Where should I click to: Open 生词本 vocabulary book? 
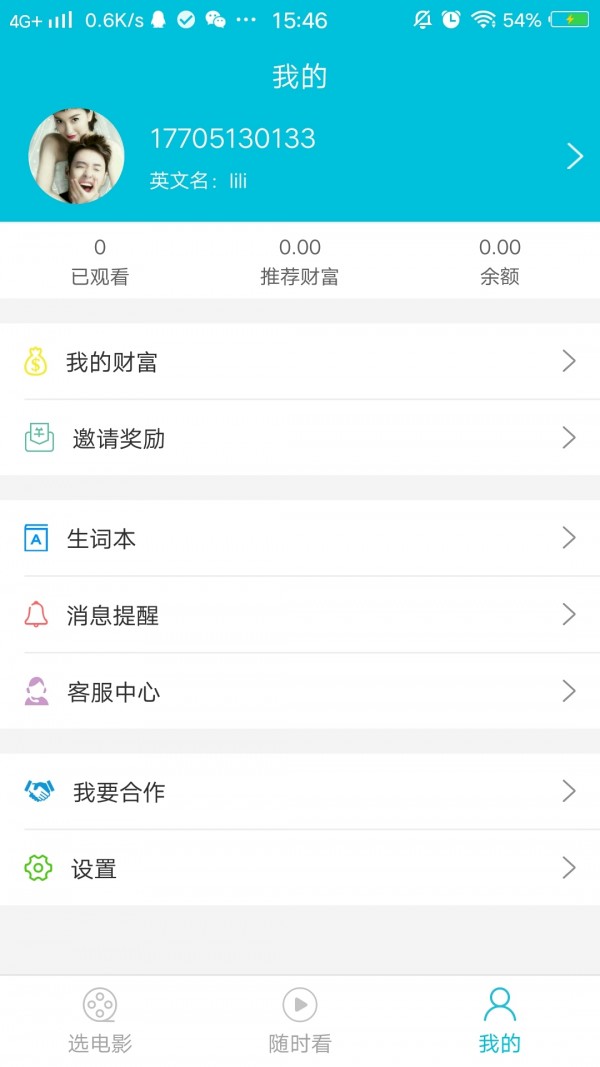click(300, 539)
